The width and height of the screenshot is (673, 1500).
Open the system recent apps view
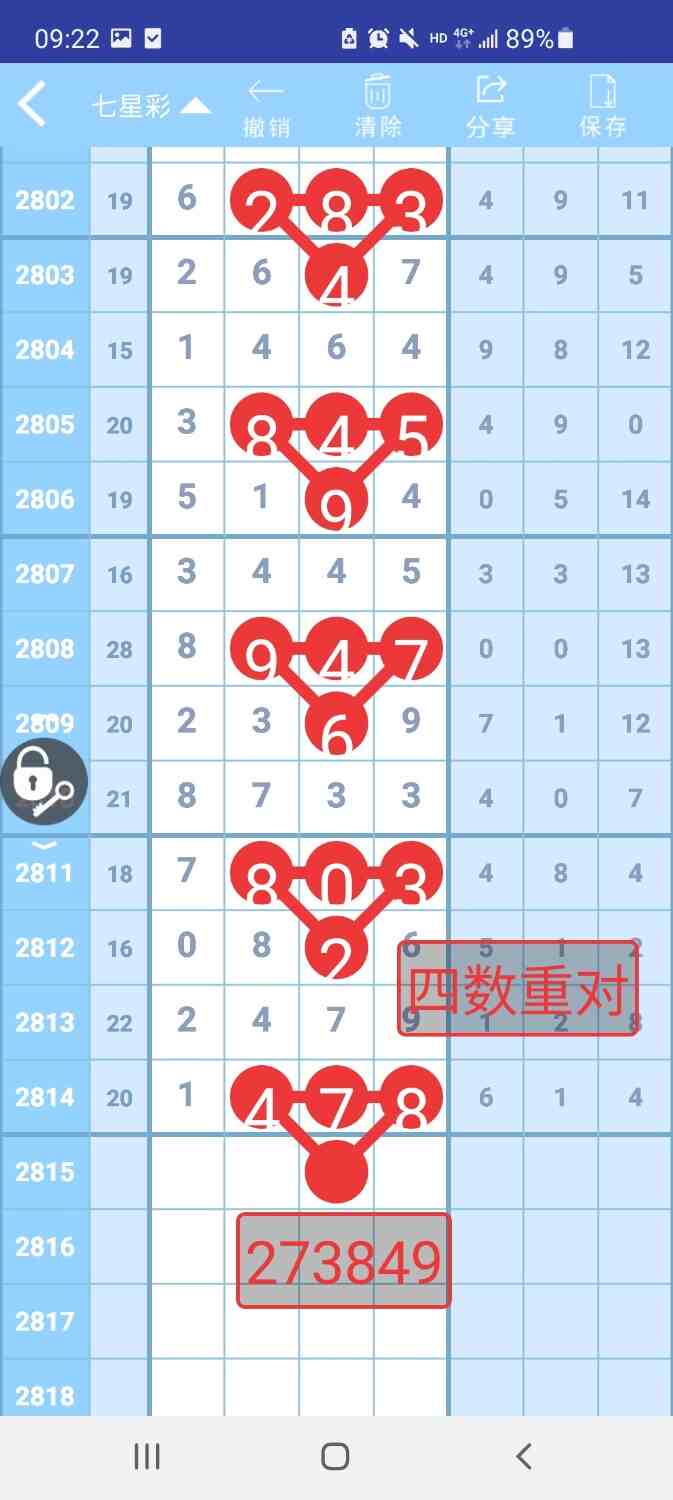(147, 1456)
